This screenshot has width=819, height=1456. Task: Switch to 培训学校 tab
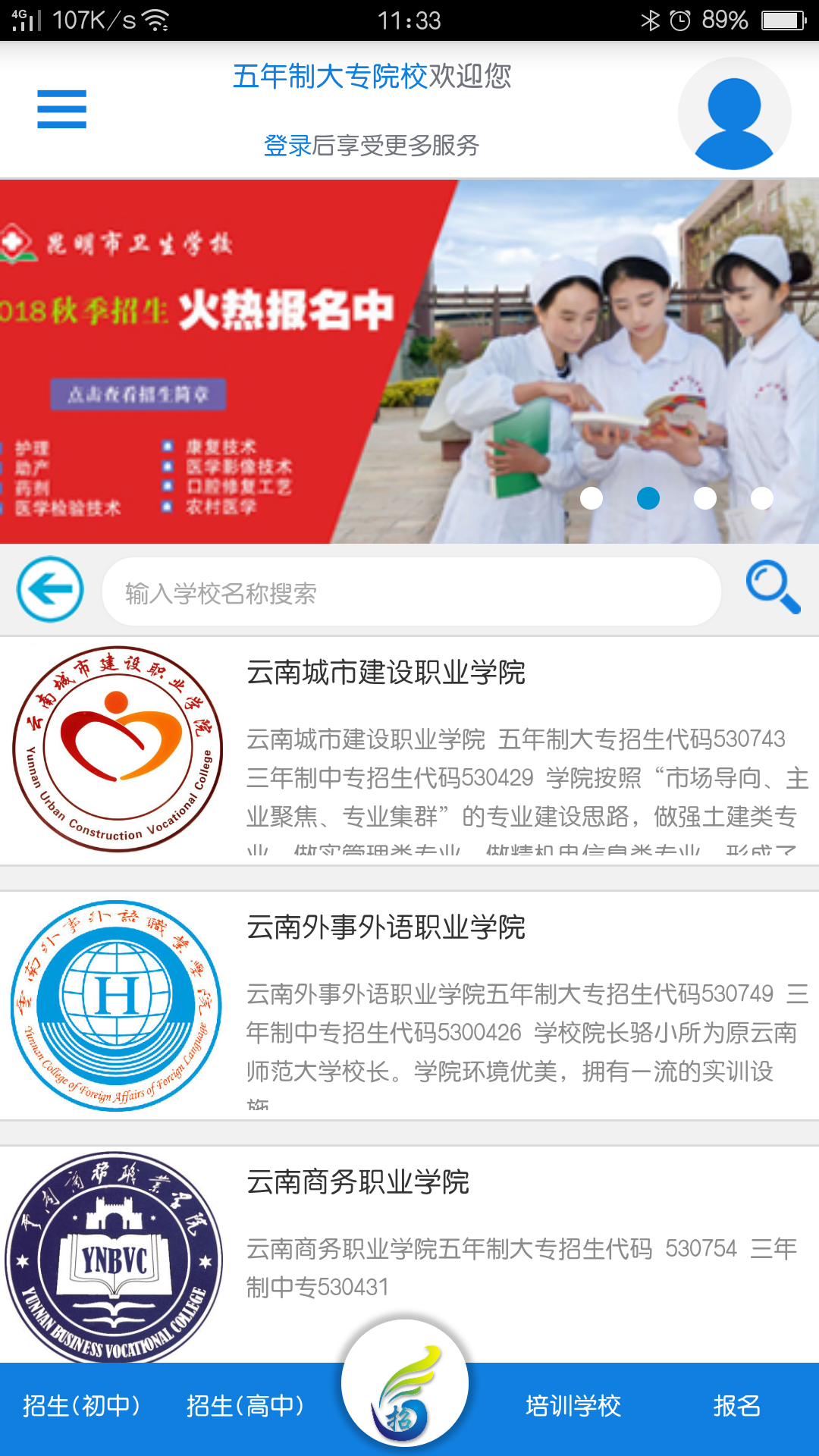click(573, 1406)
